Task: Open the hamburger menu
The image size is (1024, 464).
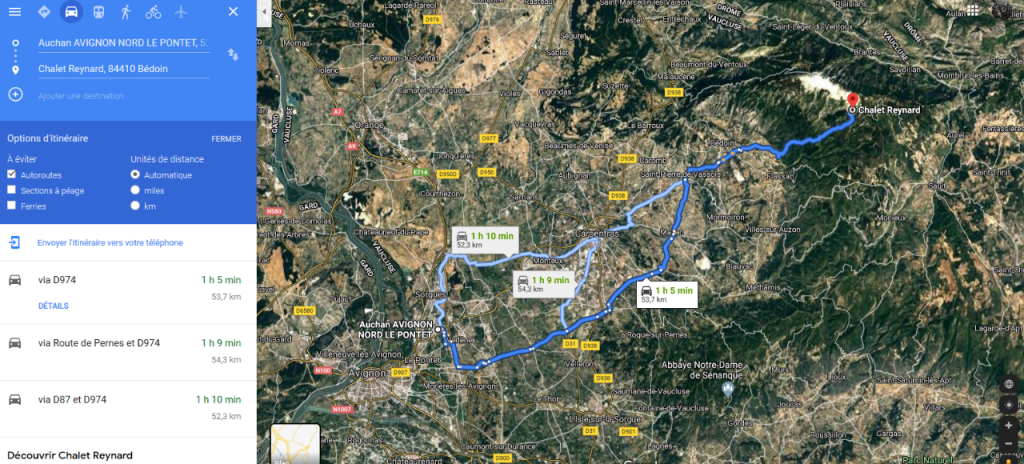Action: pyautogui.click(x=14, y=12)
